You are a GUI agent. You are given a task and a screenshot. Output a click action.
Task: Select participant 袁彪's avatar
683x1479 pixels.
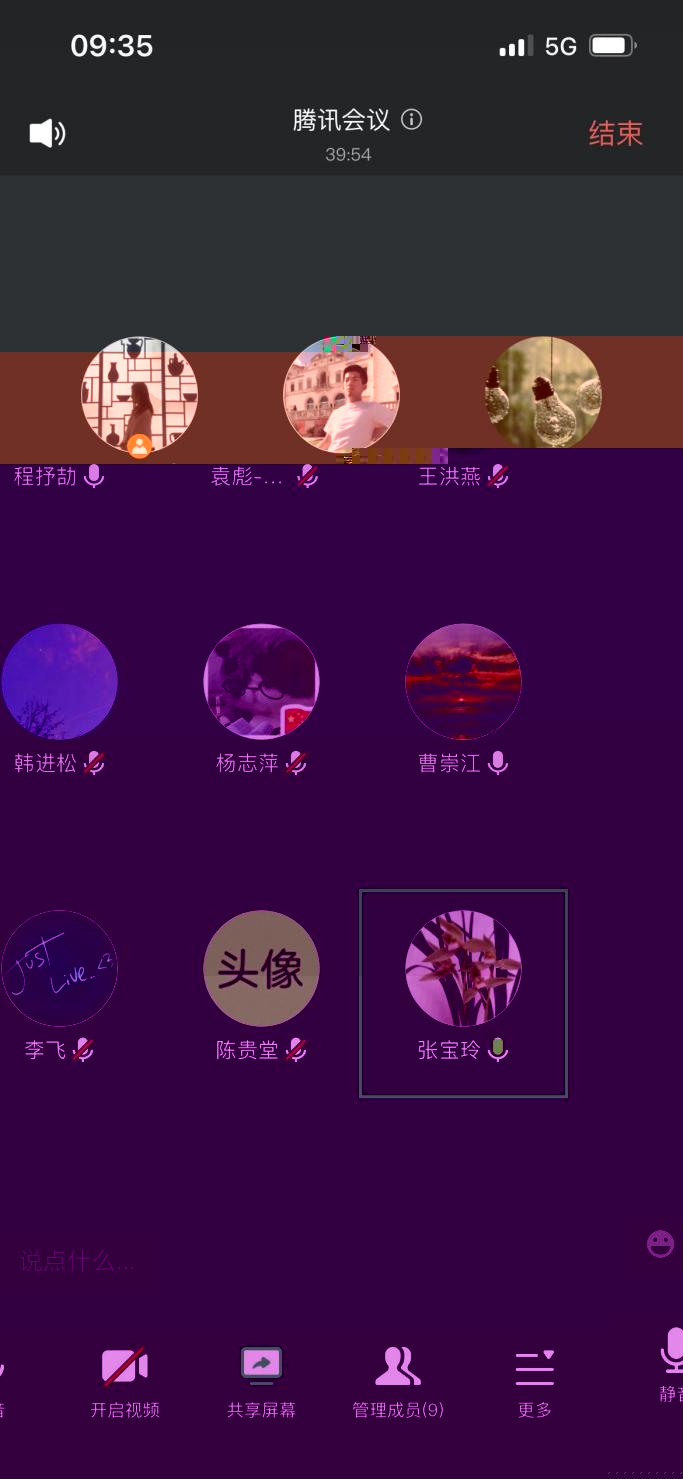341,395
